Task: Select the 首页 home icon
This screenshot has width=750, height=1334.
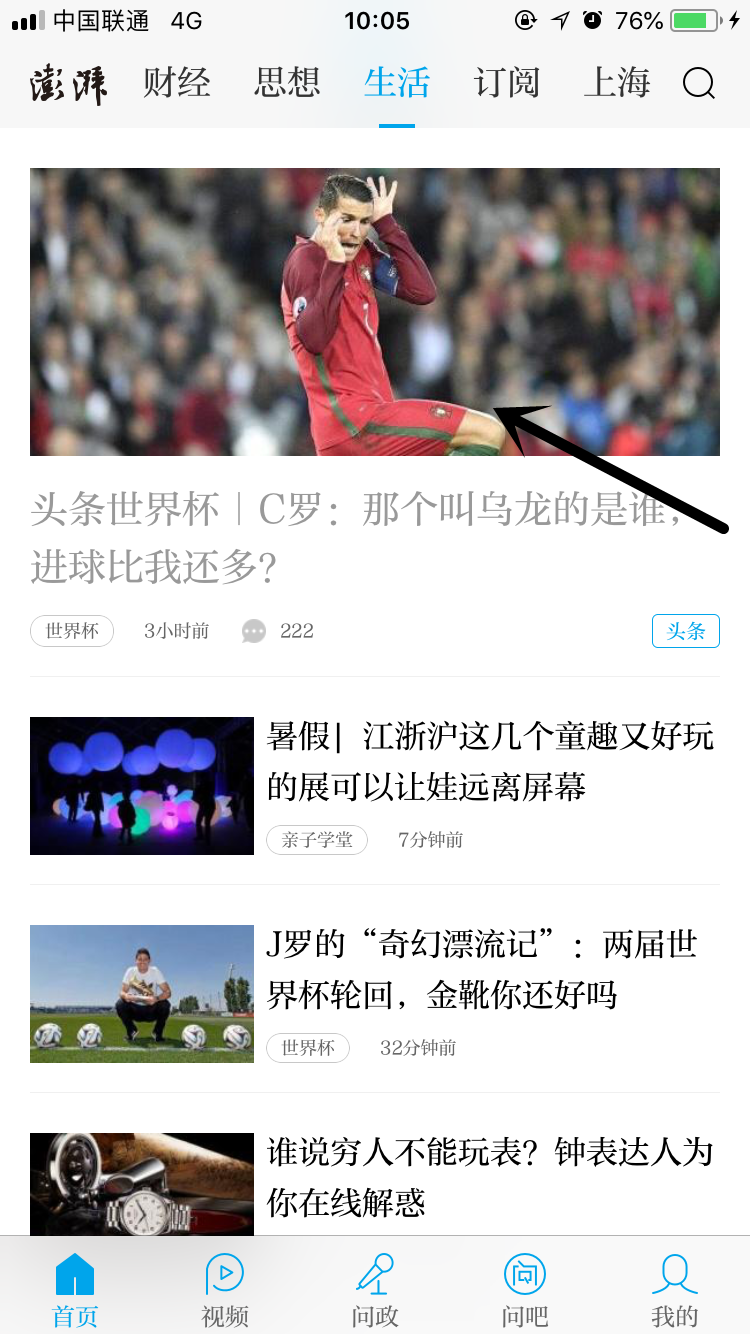Action: (74, 1274)
